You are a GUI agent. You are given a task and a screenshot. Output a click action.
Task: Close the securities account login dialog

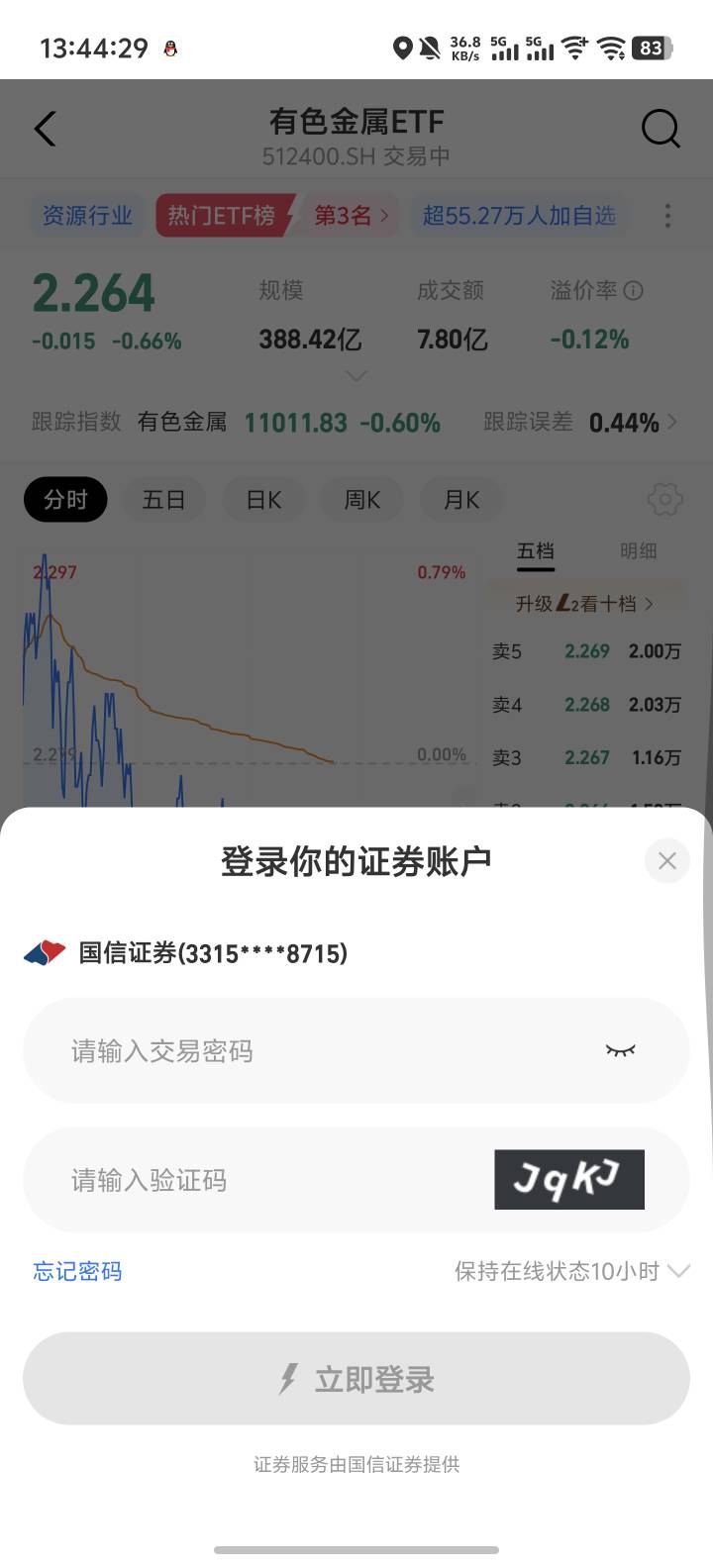pos(666,861)
